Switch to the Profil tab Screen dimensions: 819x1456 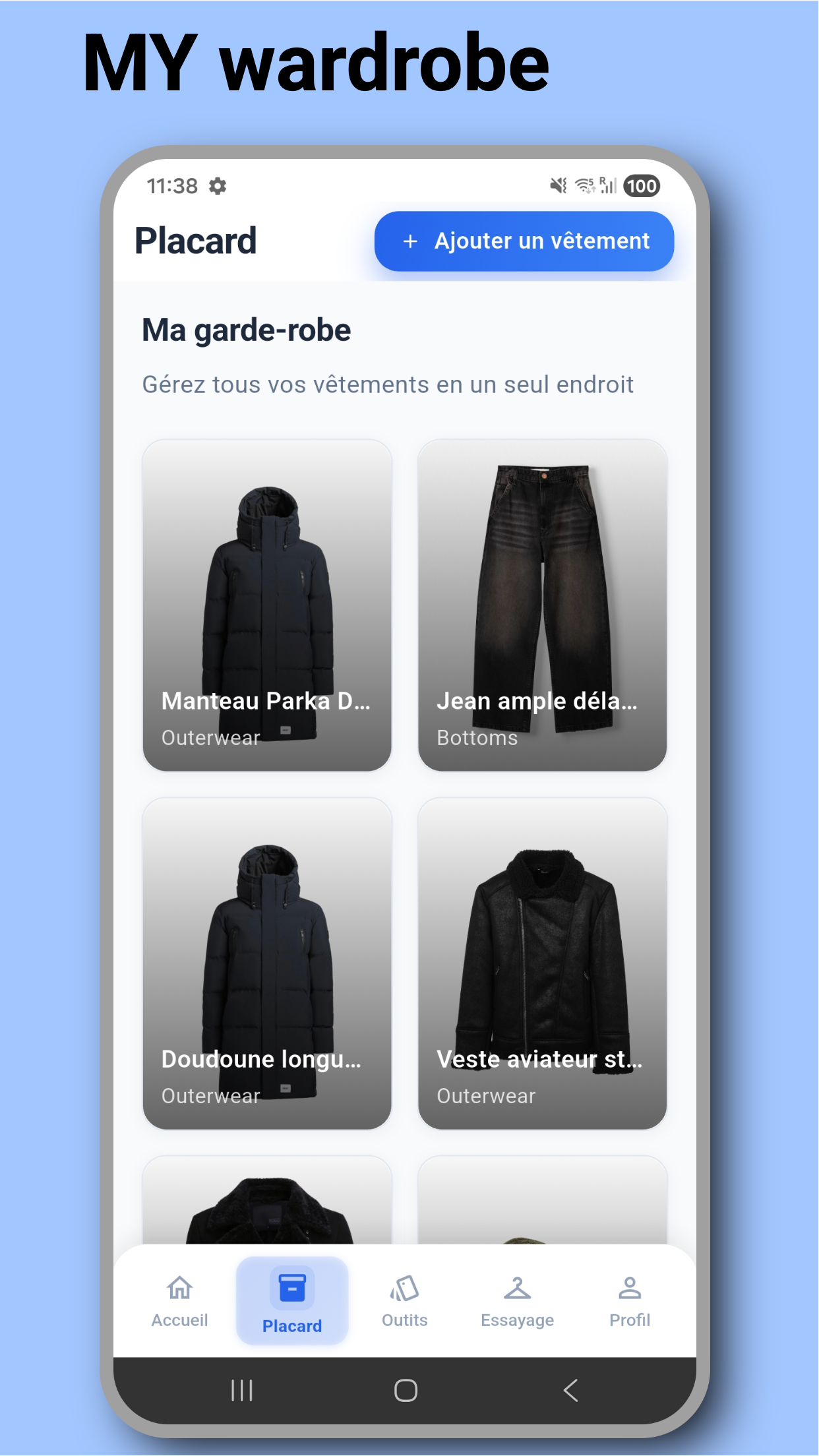629,1298
